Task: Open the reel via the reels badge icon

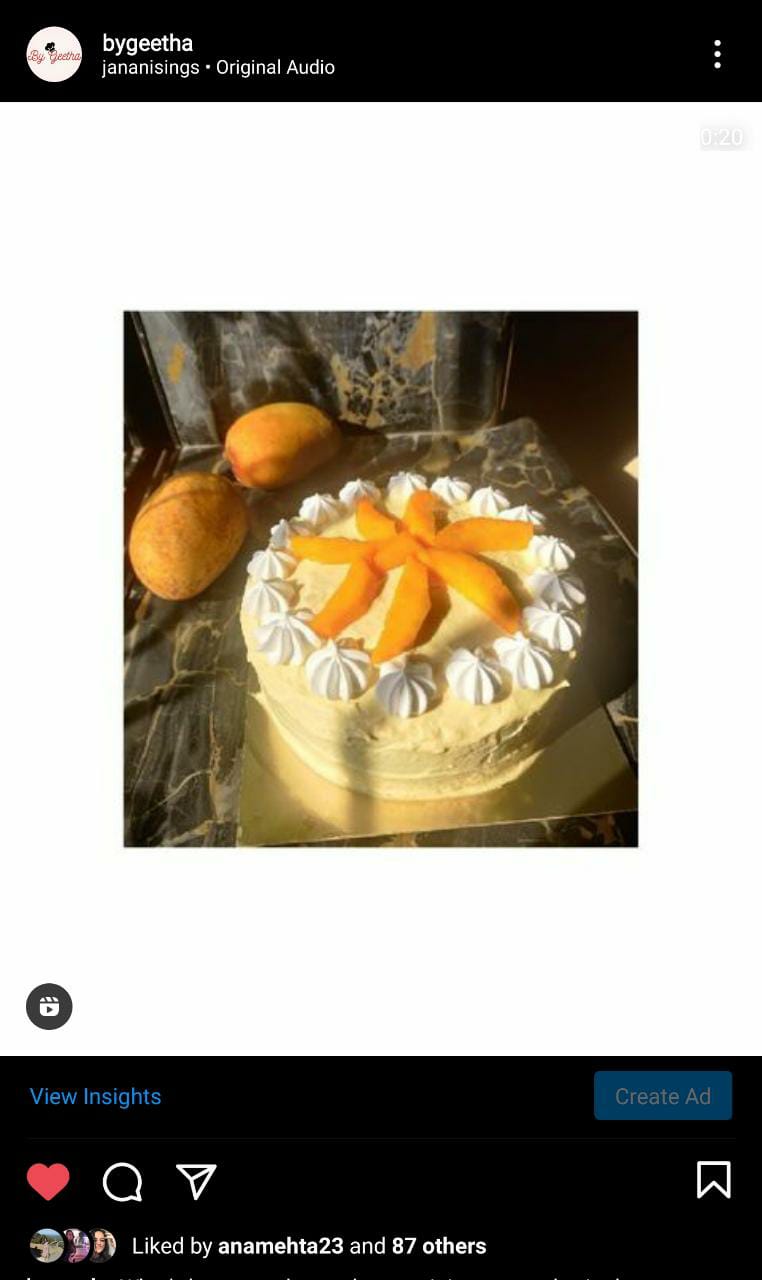Action: click(49, 1006)
